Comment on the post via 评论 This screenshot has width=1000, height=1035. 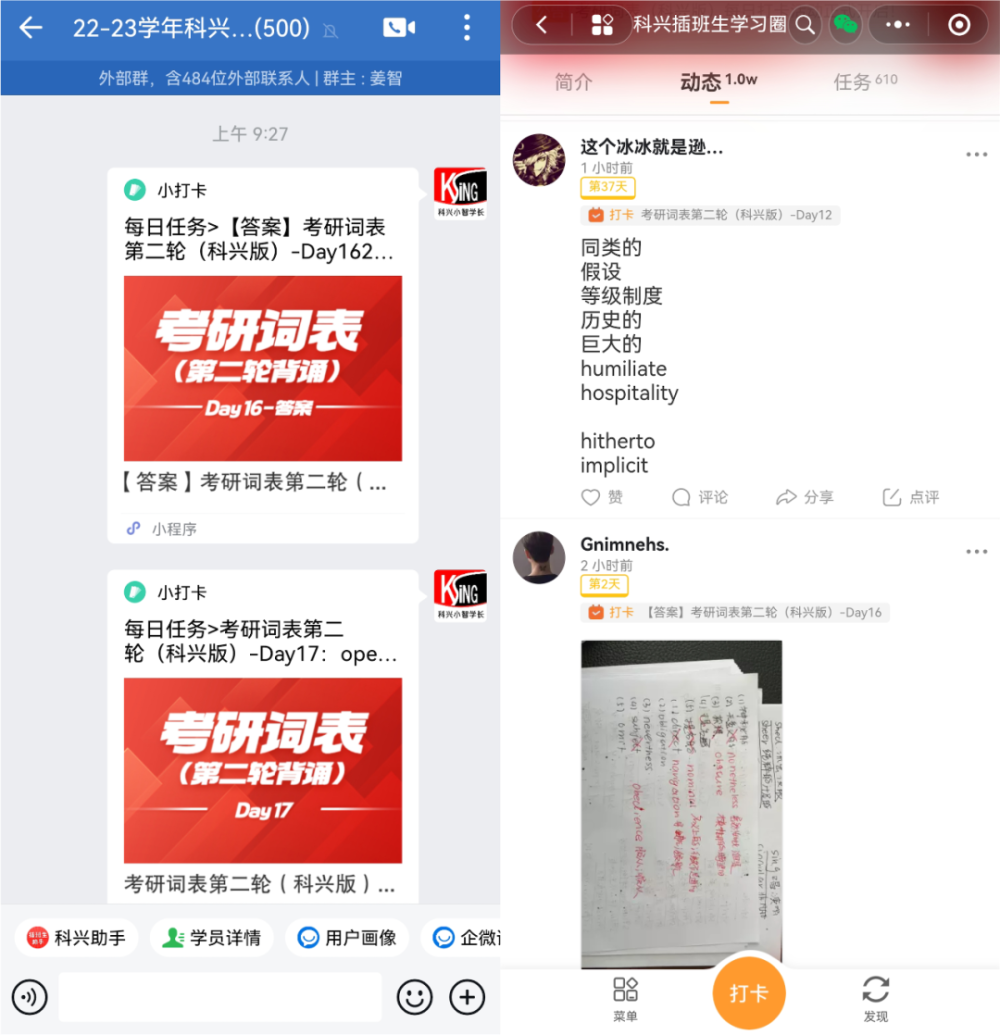[x=700, y=497]
